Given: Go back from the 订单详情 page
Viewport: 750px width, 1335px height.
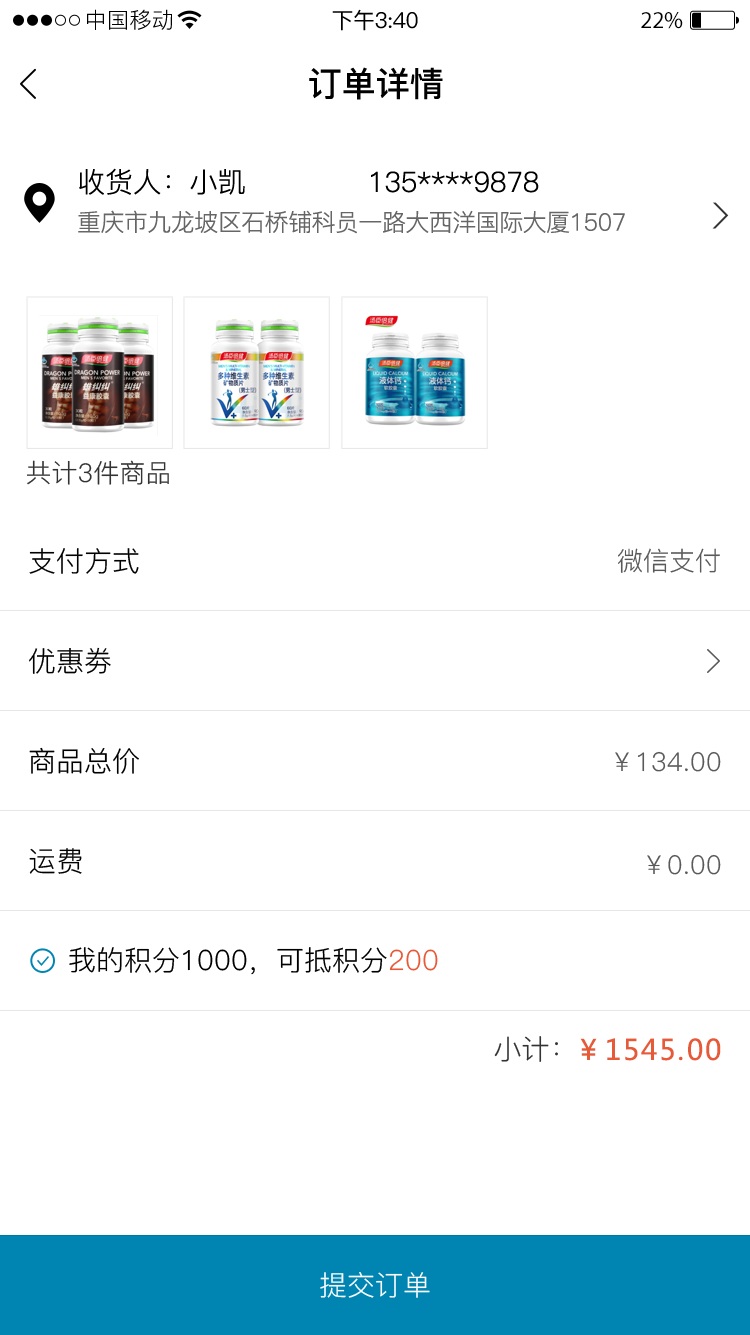Looking at the screenshot, I should pyautogui.click(x=29, y=84).
